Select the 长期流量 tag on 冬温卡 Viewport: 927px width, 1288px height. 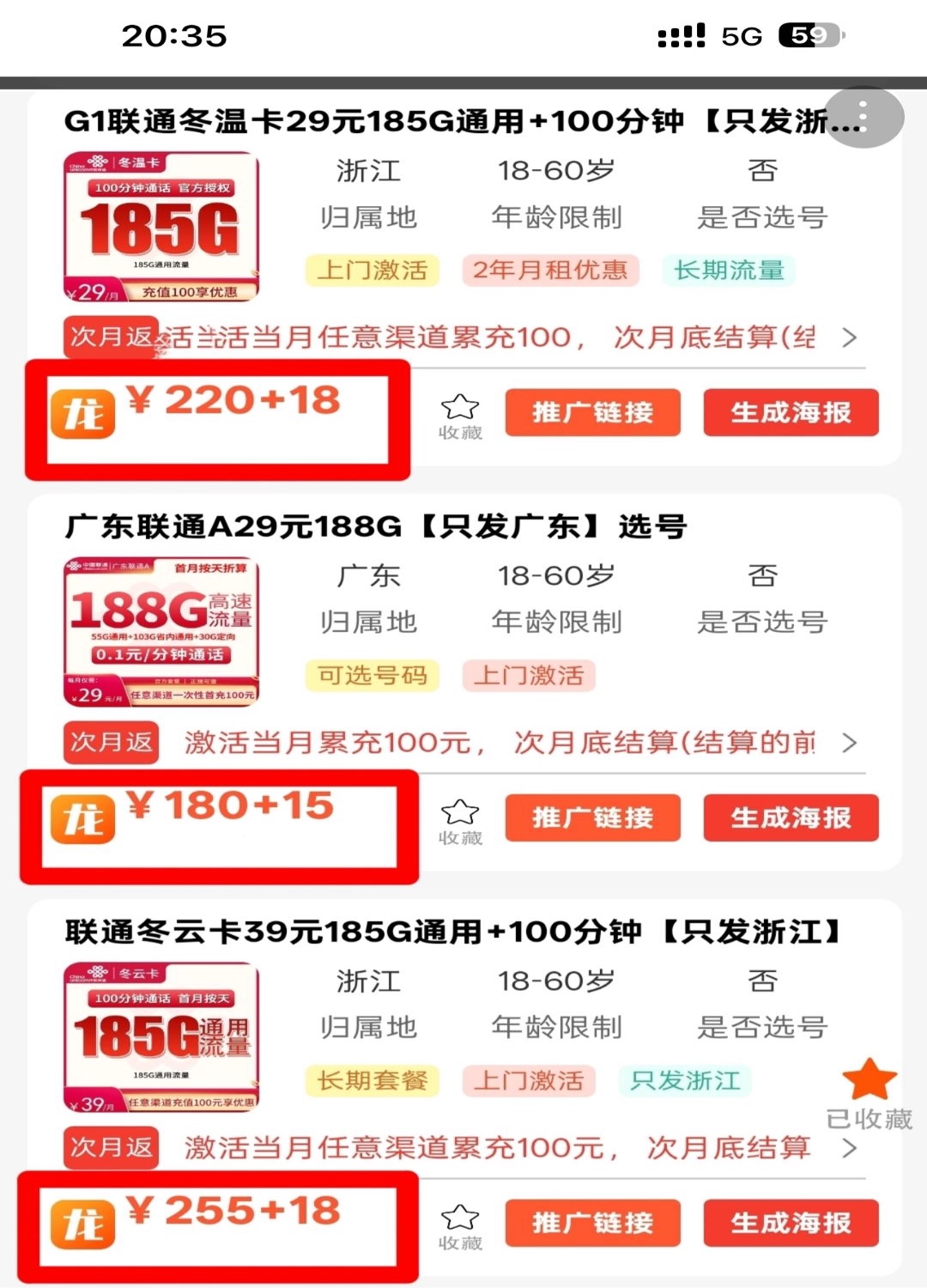click(x=728, y=270)
